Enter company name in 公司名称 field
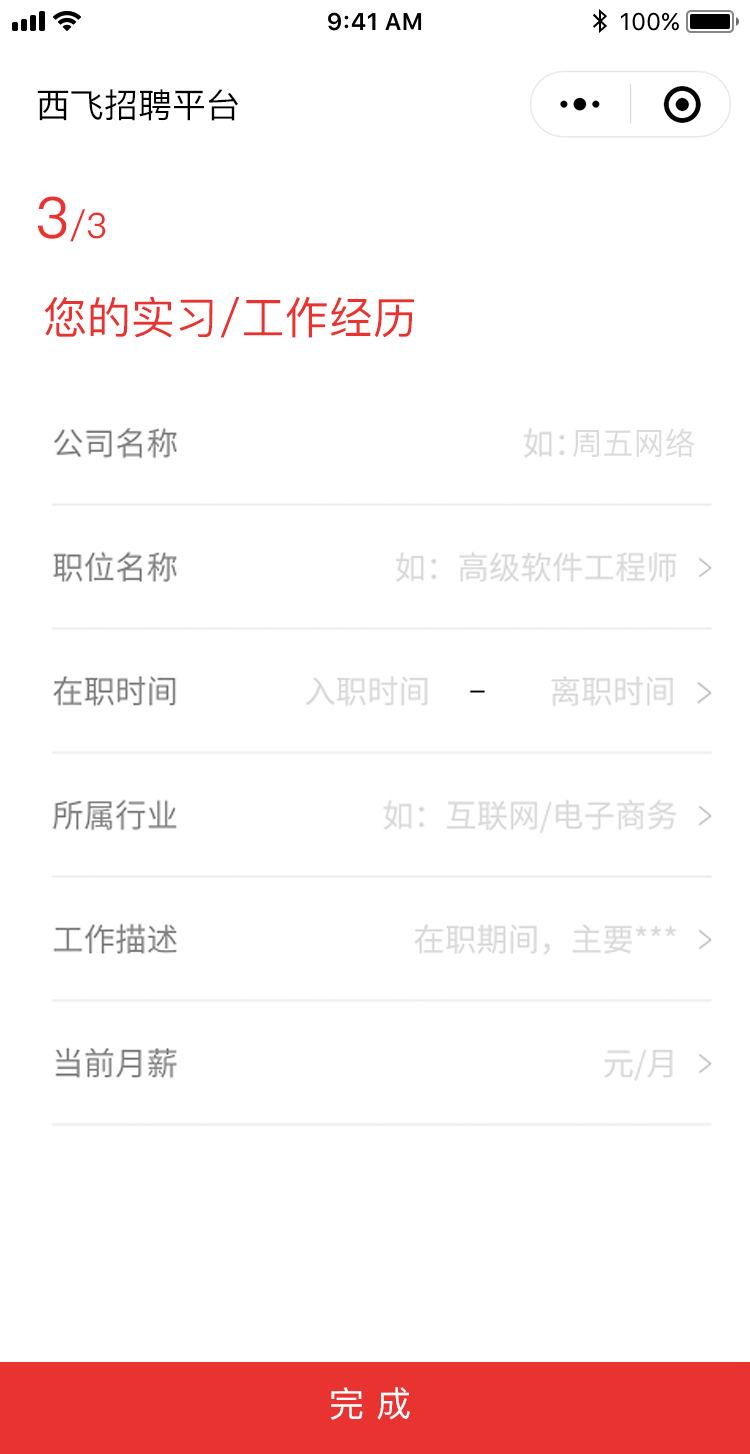Screen dimensions: 750x1454 click(381, 443)
